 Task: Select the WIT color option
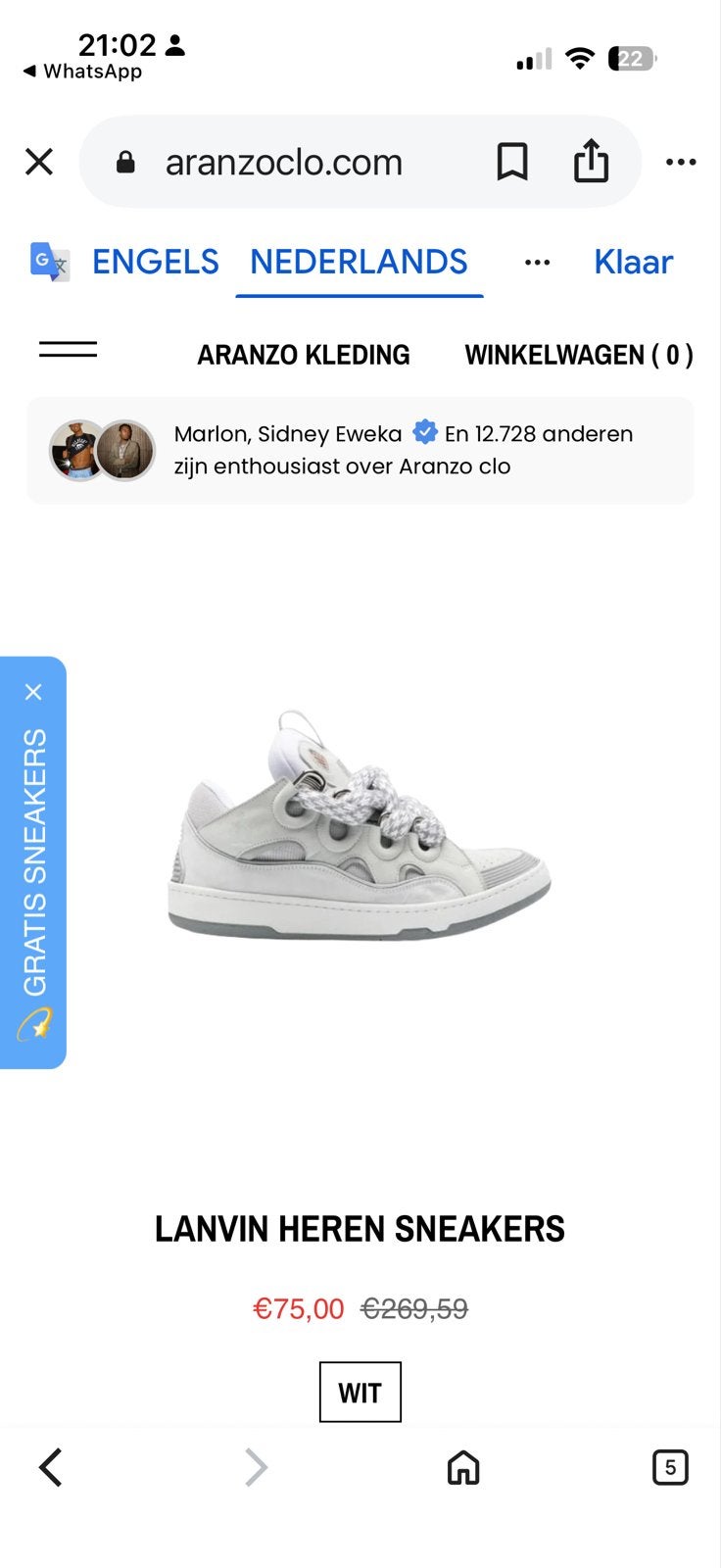pos(360,1392)
